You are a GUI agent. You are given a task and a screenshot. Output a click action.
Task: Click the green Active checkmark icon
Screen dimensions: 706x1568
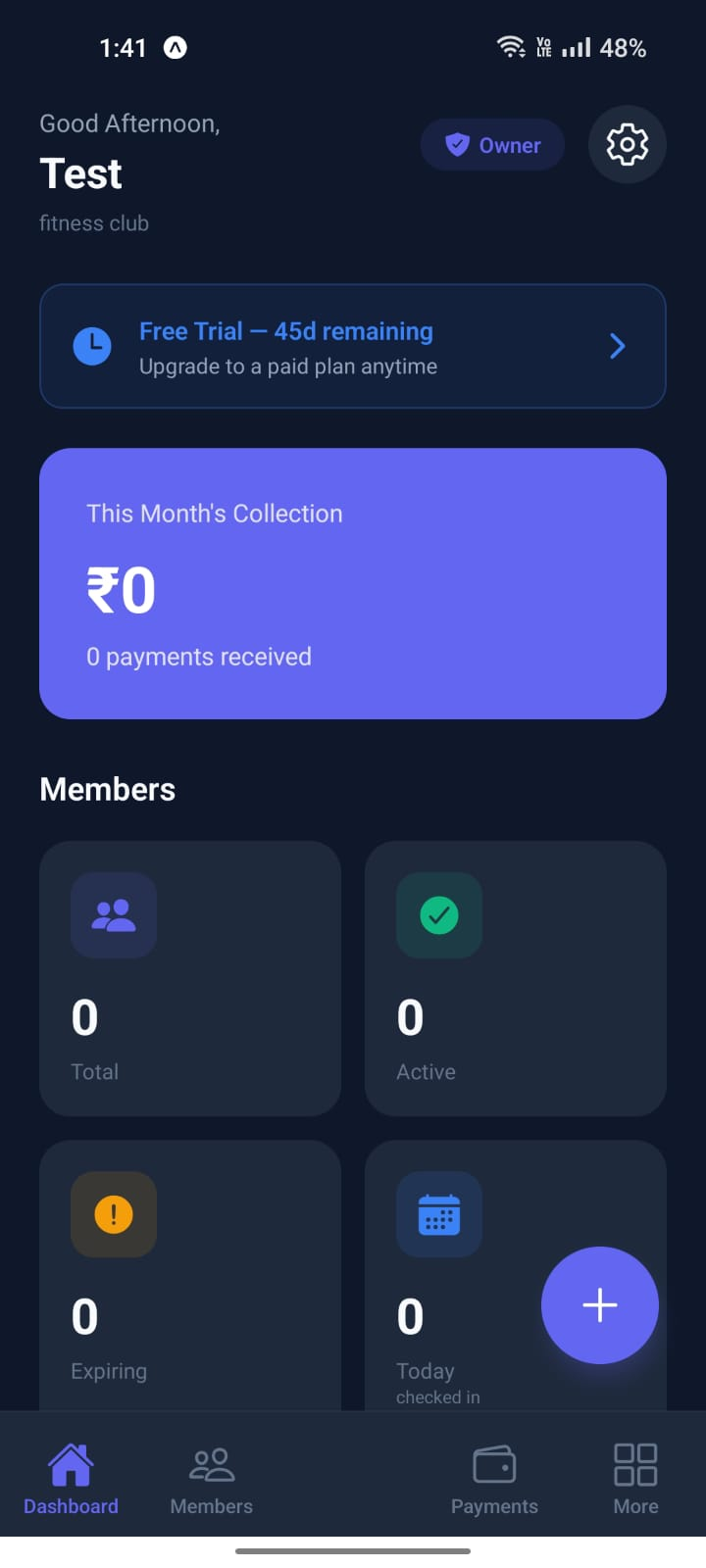click(438, 915)
